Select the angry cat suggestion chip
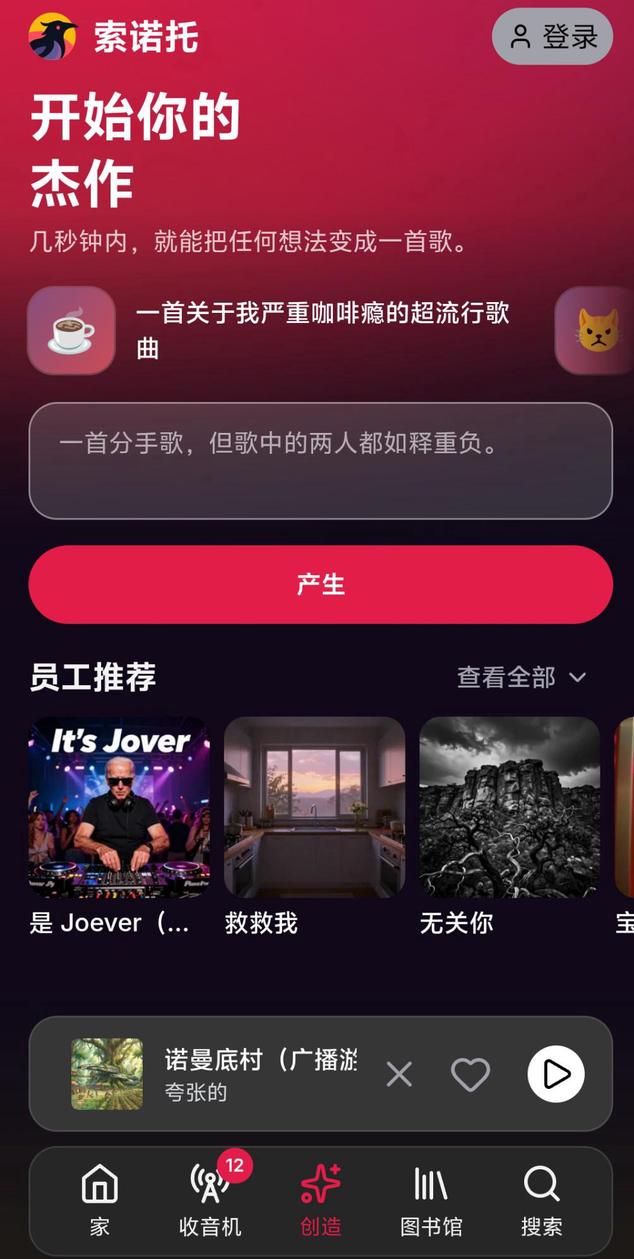This screenshot has width=634, height=1259. tap(597, 330)
